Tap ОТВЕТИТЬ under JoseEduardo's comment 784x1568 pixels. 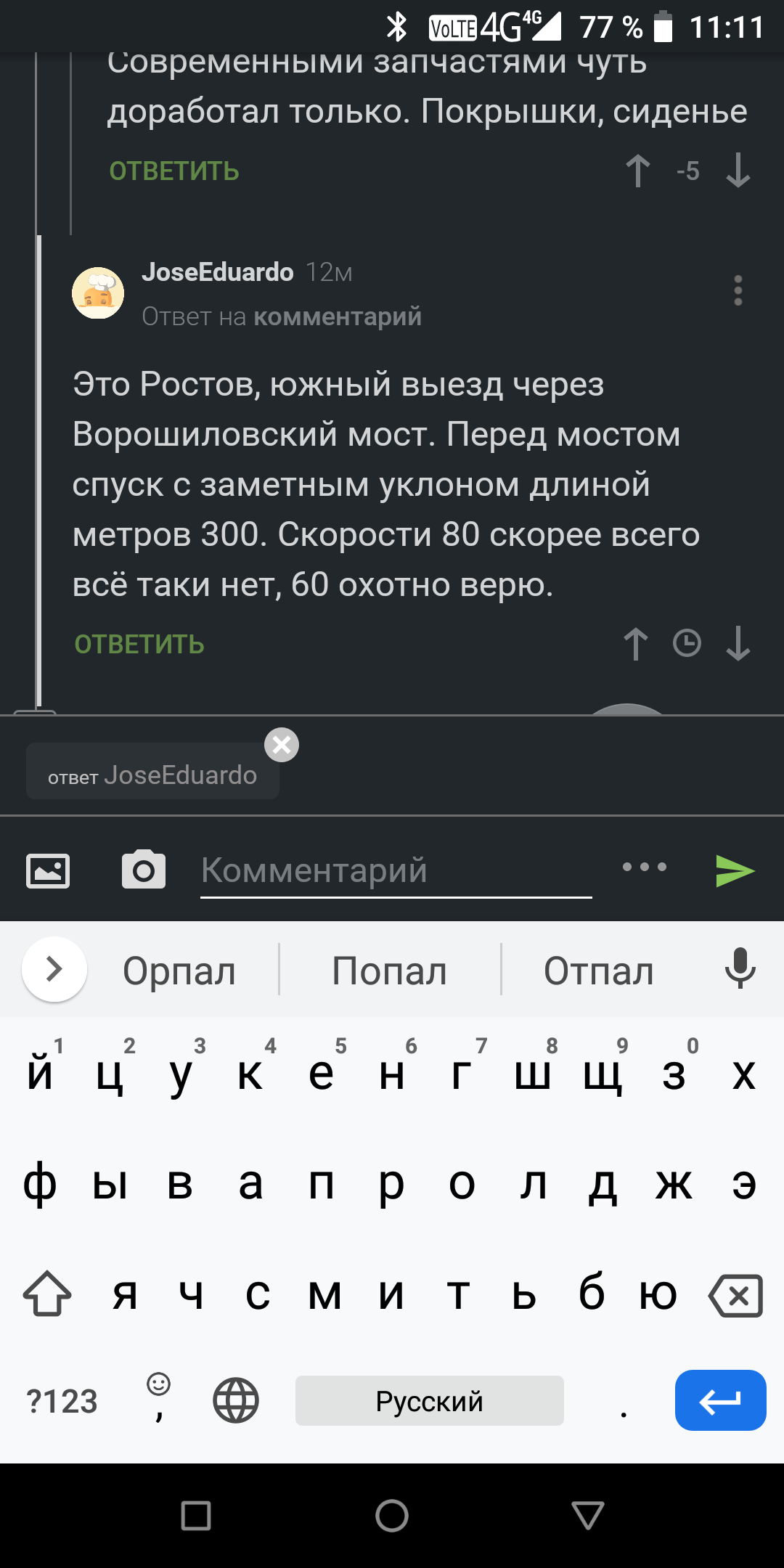point(139,645)
